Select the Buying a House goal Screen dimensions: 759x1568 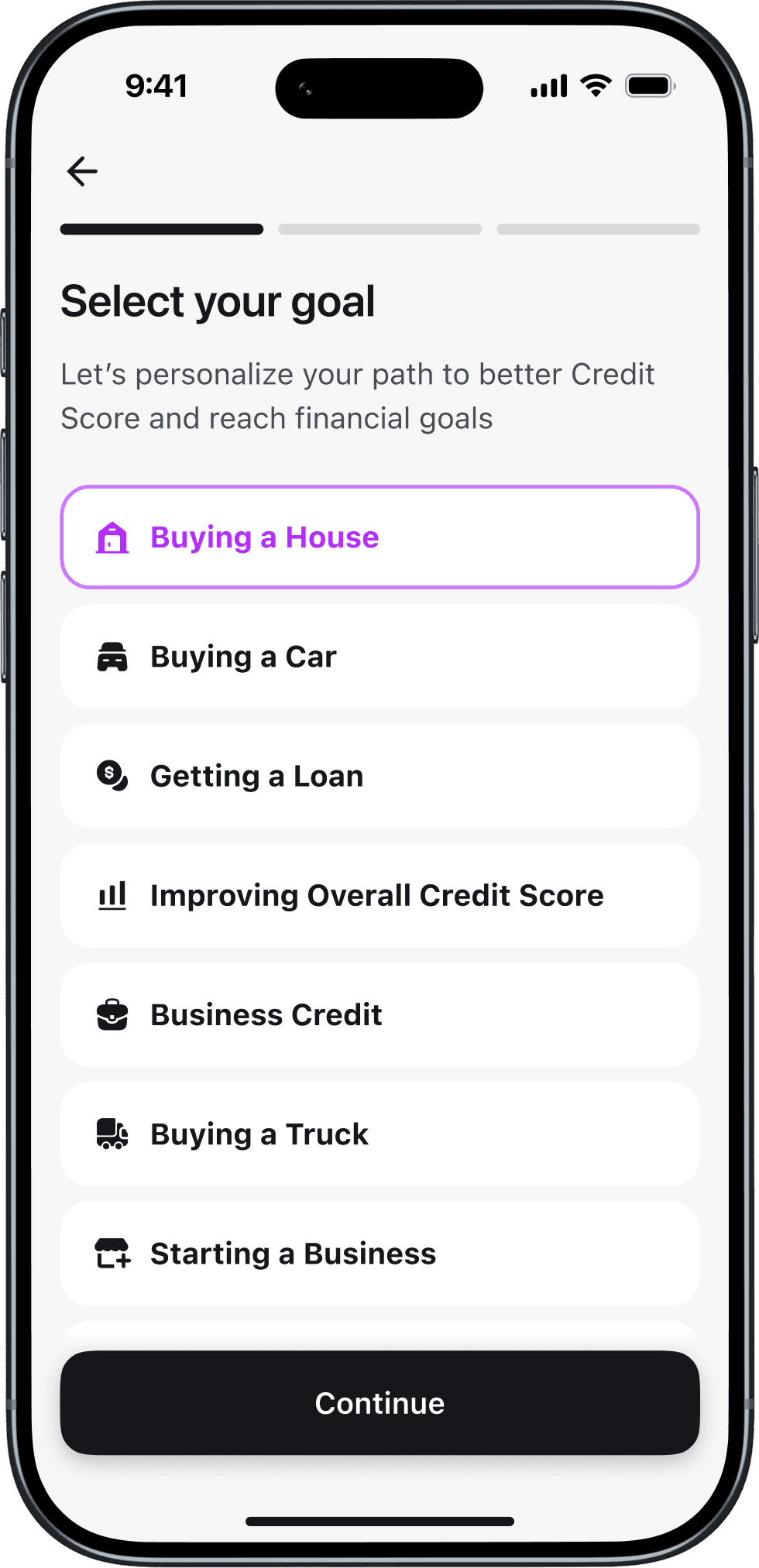pos(379,537)
